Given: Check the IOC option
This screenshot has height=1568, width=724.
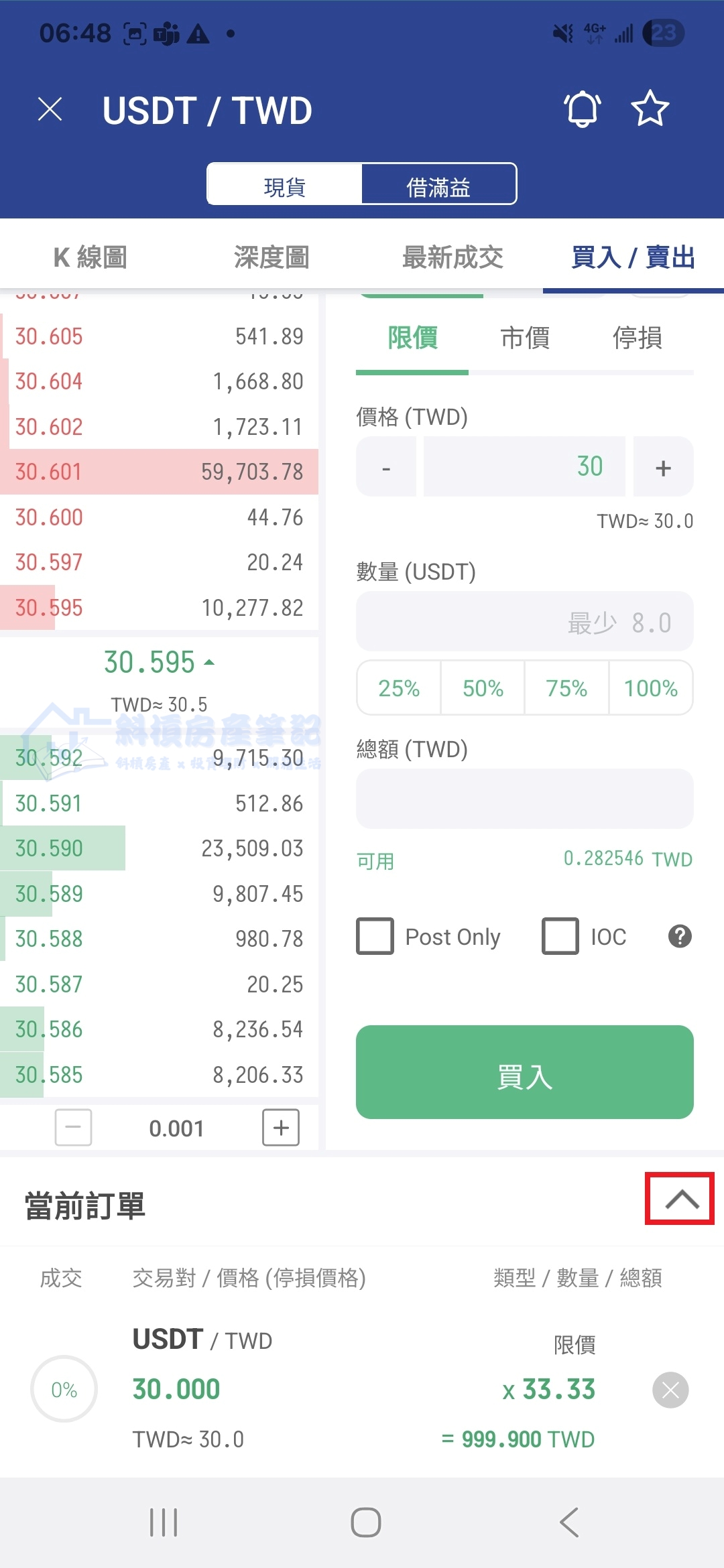Looking at the screenshot, I should pos(560,936).
